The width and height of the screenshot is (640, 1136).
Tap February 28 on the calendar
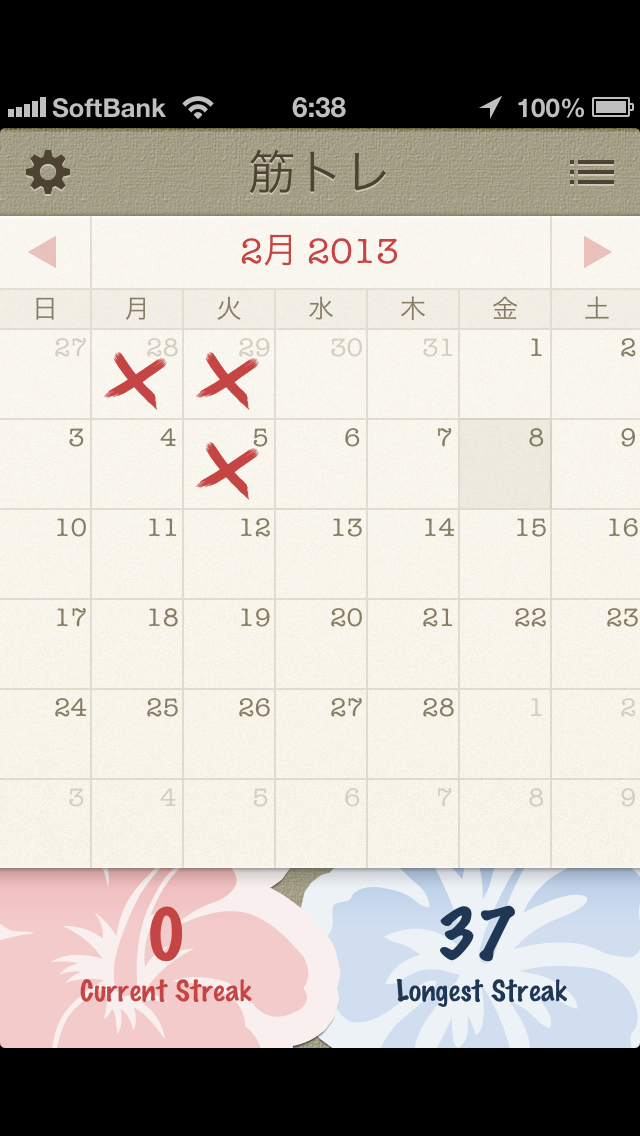(x=413, y=734)
